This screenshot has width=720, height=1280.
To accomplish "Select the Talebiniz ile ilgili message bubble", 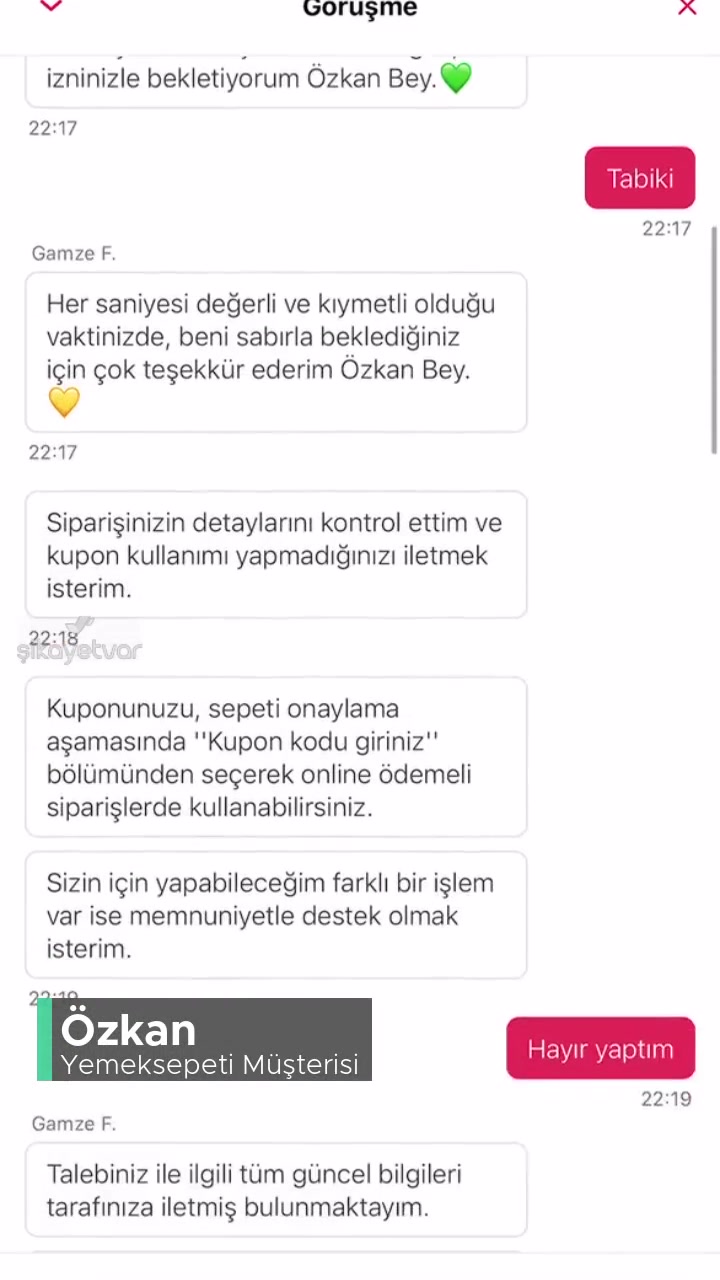I will coord(276,1190).
